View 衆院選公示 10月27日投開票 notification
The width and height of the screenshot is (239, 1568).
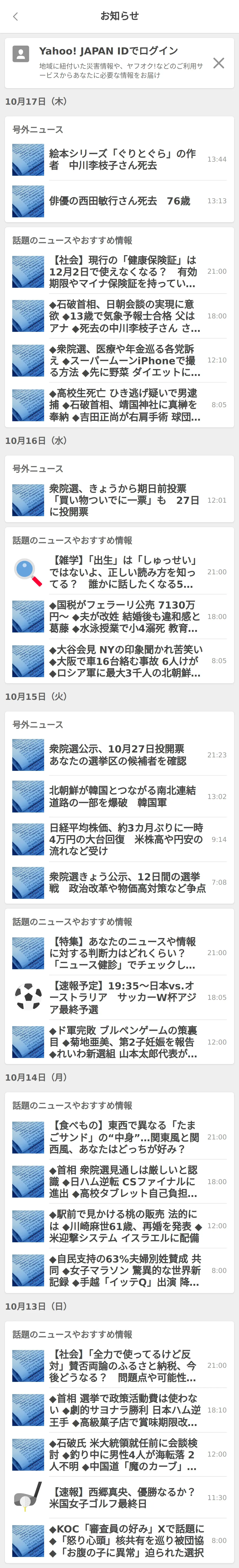tap(122, 755)
